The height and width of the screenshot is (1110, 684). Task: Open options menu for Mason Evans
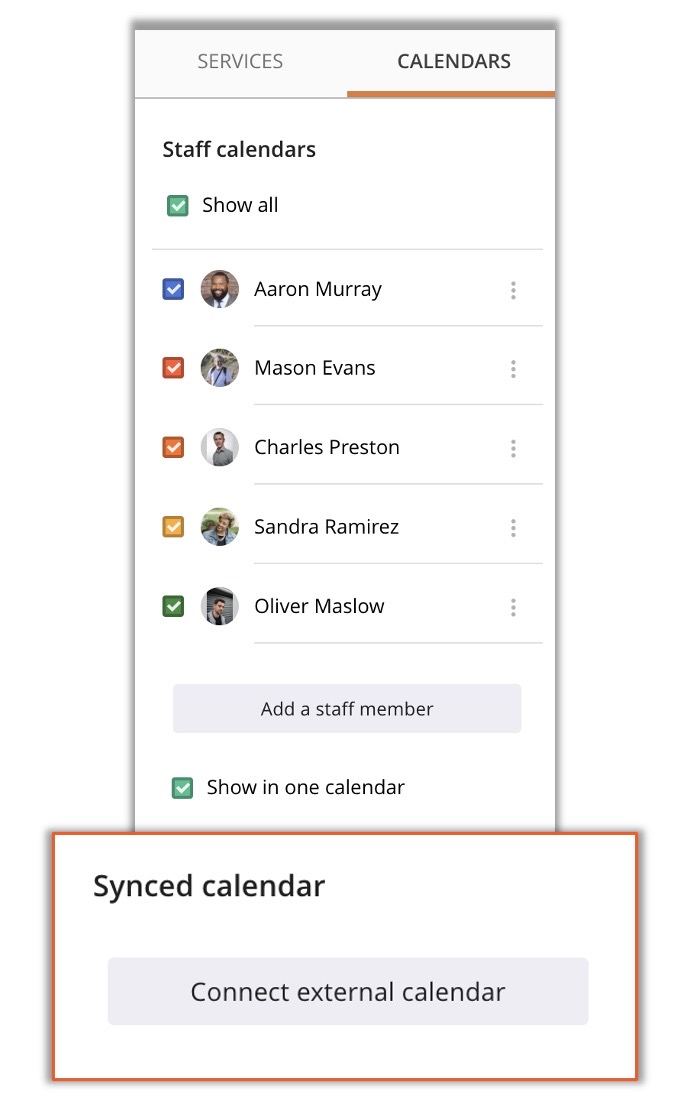[513, 369]
